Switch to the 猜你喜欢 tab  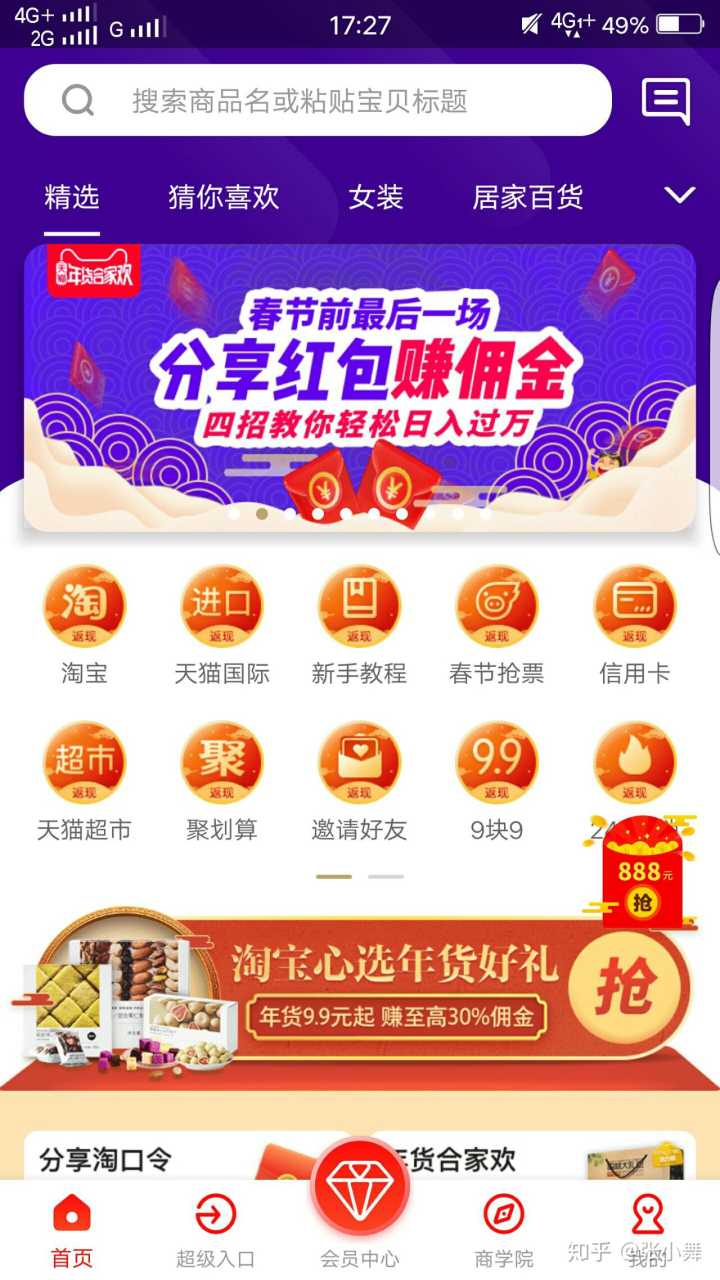click(223, 197)
